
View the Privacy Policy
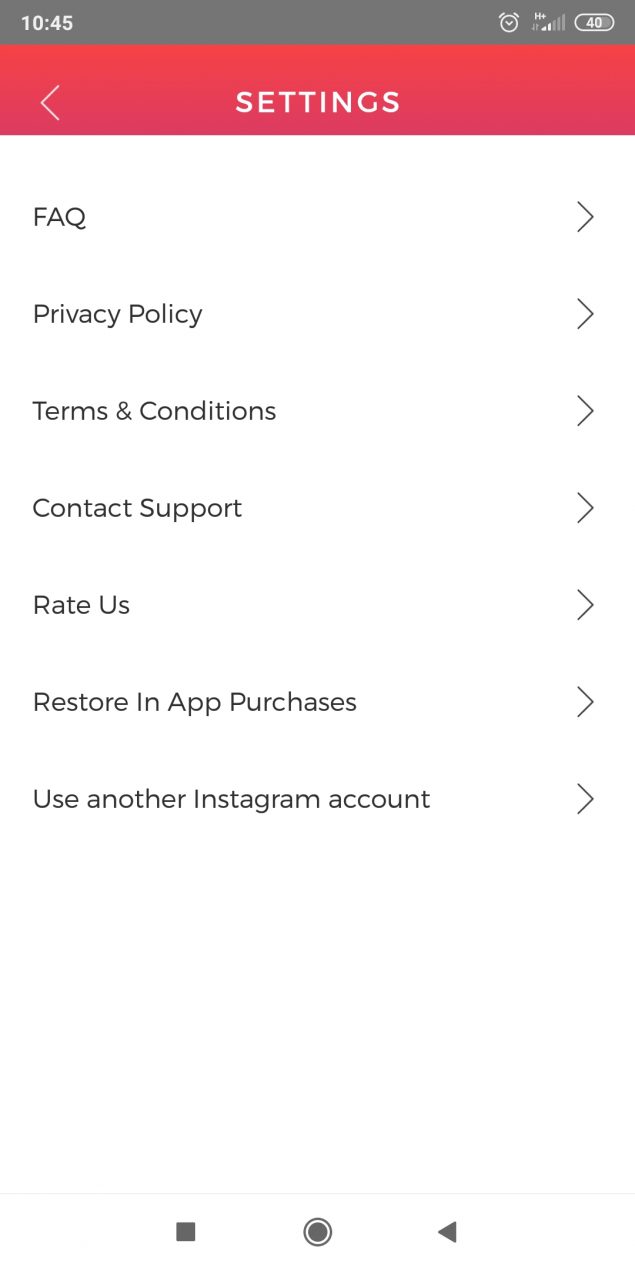tap(317, 314)
